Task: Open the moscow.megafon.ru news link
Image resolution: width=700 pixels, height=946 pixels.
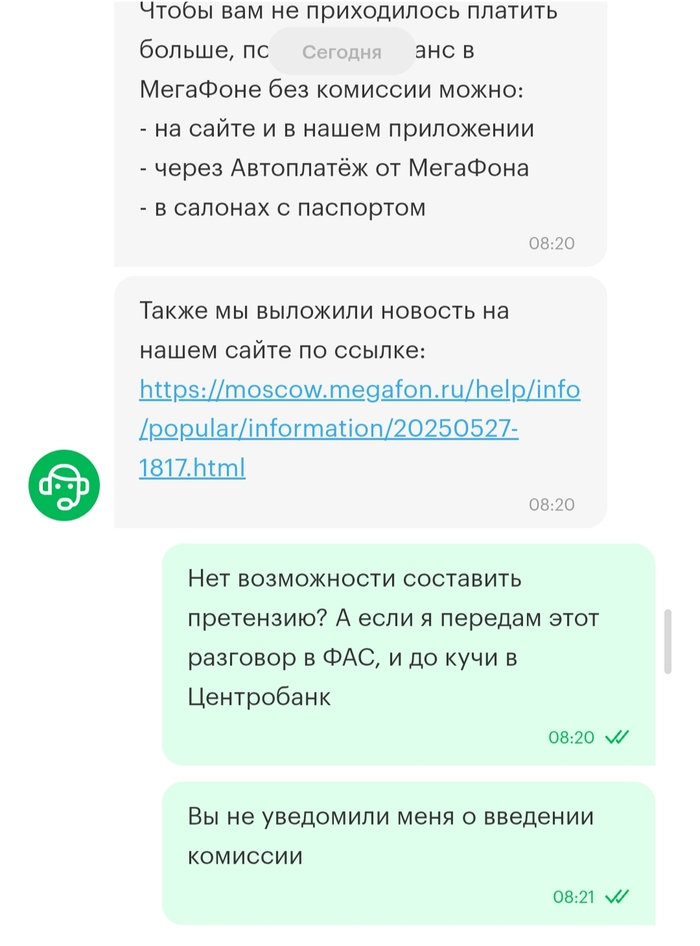Action: (x=359, y=390)
